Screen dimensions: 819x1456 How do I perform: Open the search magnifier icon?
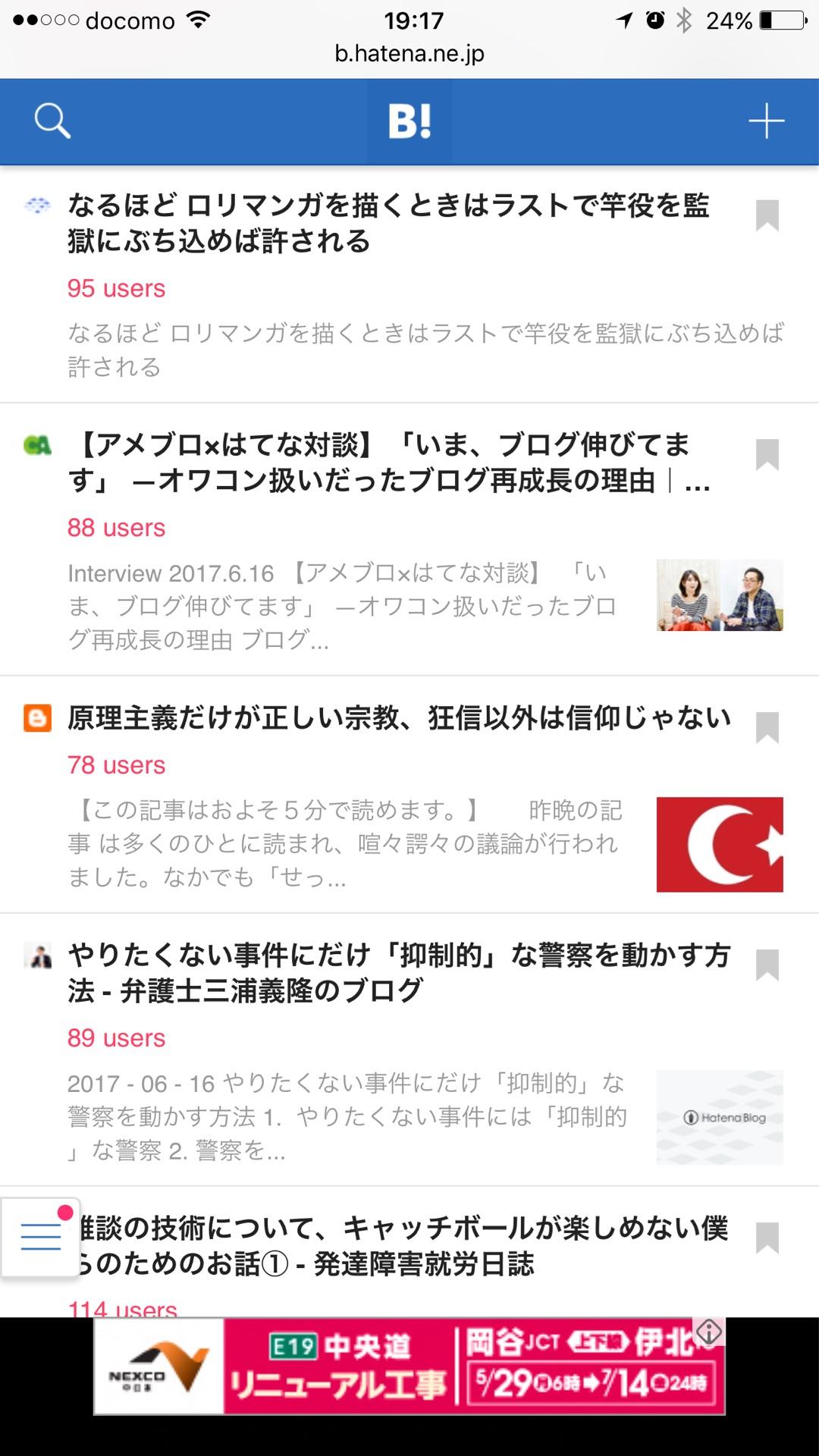52,121
